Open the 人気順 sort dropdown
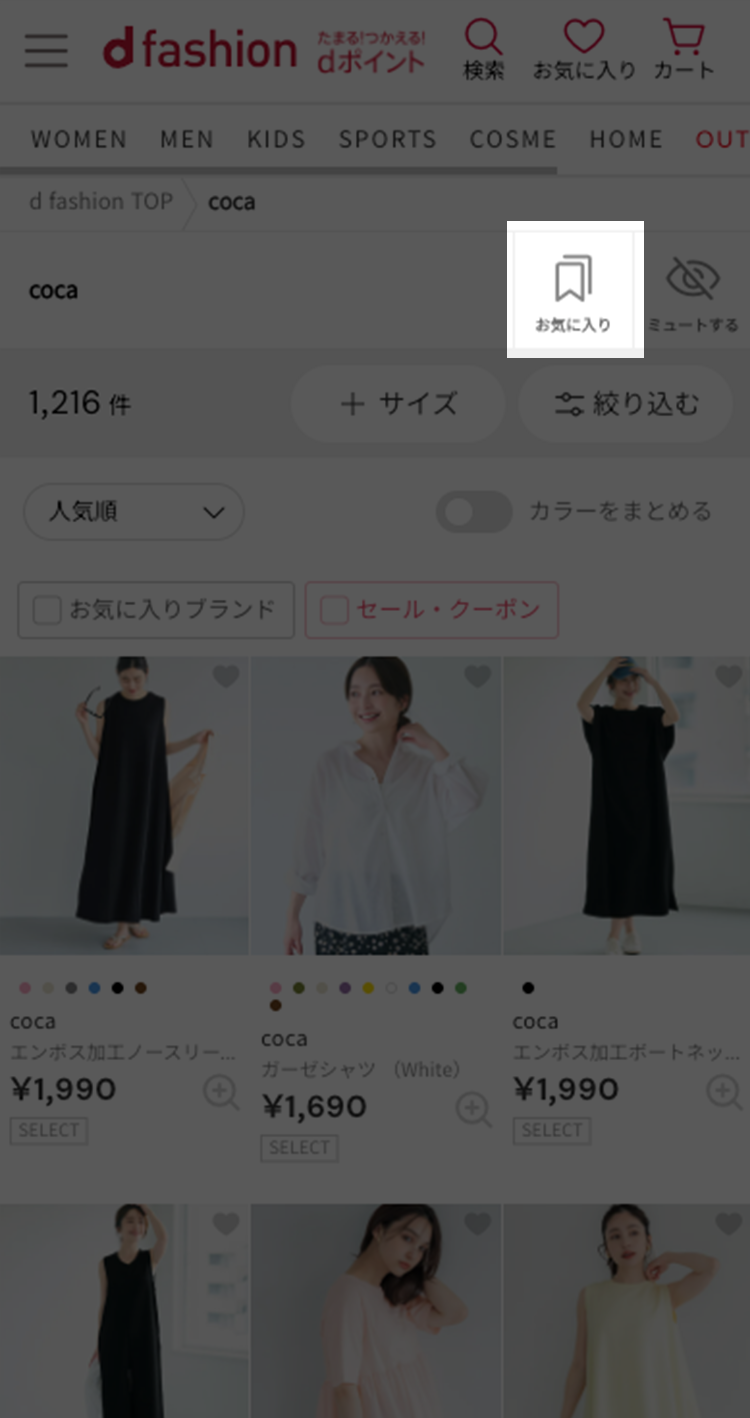Image resolution: width=750 pixels, height=1418 pixels. (x=133, y=512)
